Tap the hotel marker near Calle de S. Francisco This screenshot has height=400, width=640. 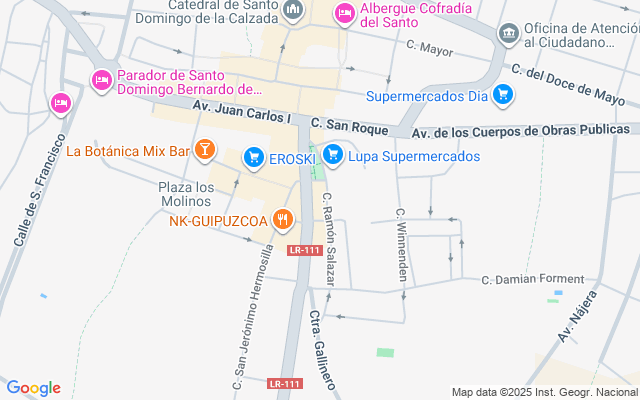(x=60, y=102)
